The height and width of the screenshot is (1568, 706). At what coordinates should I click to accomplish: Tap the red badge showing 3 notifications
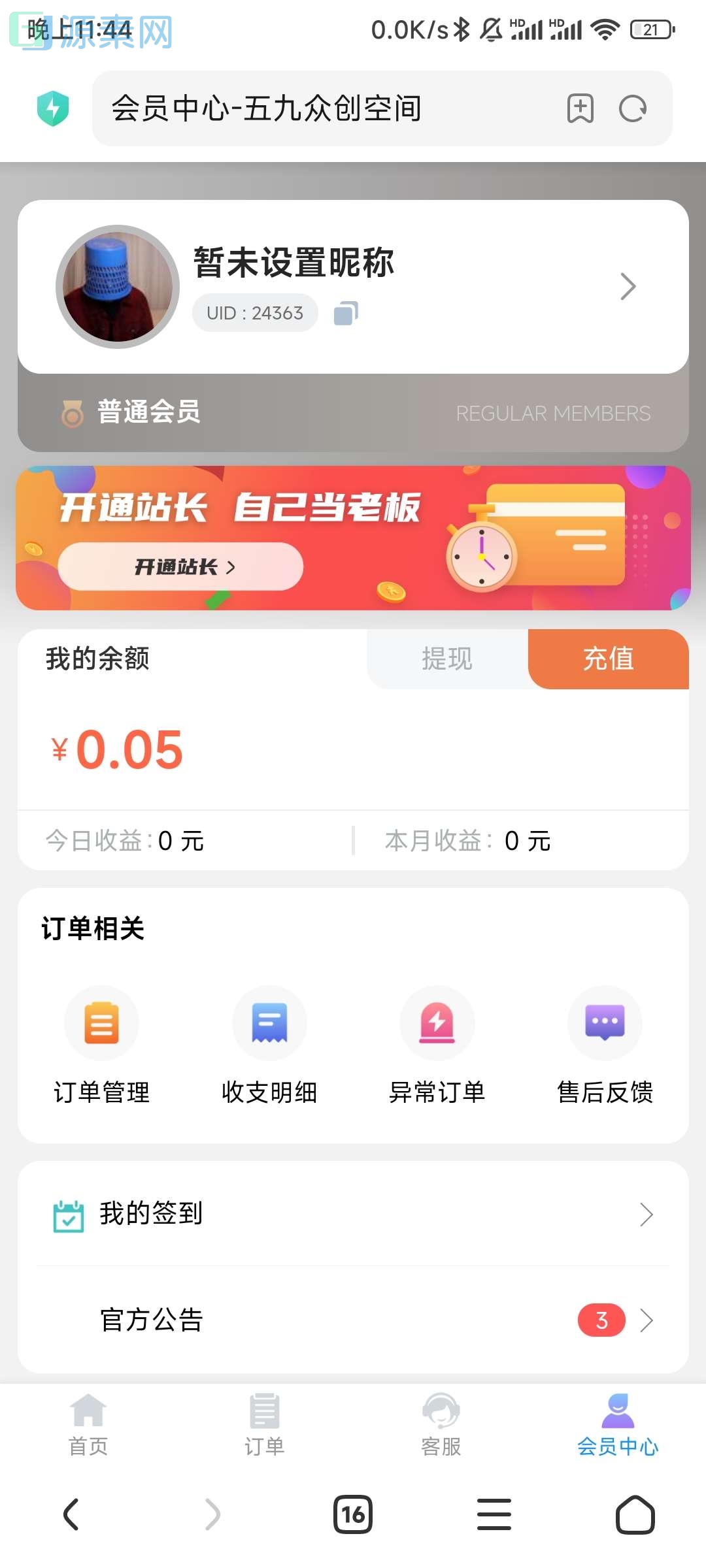(x=601, y=1320)
